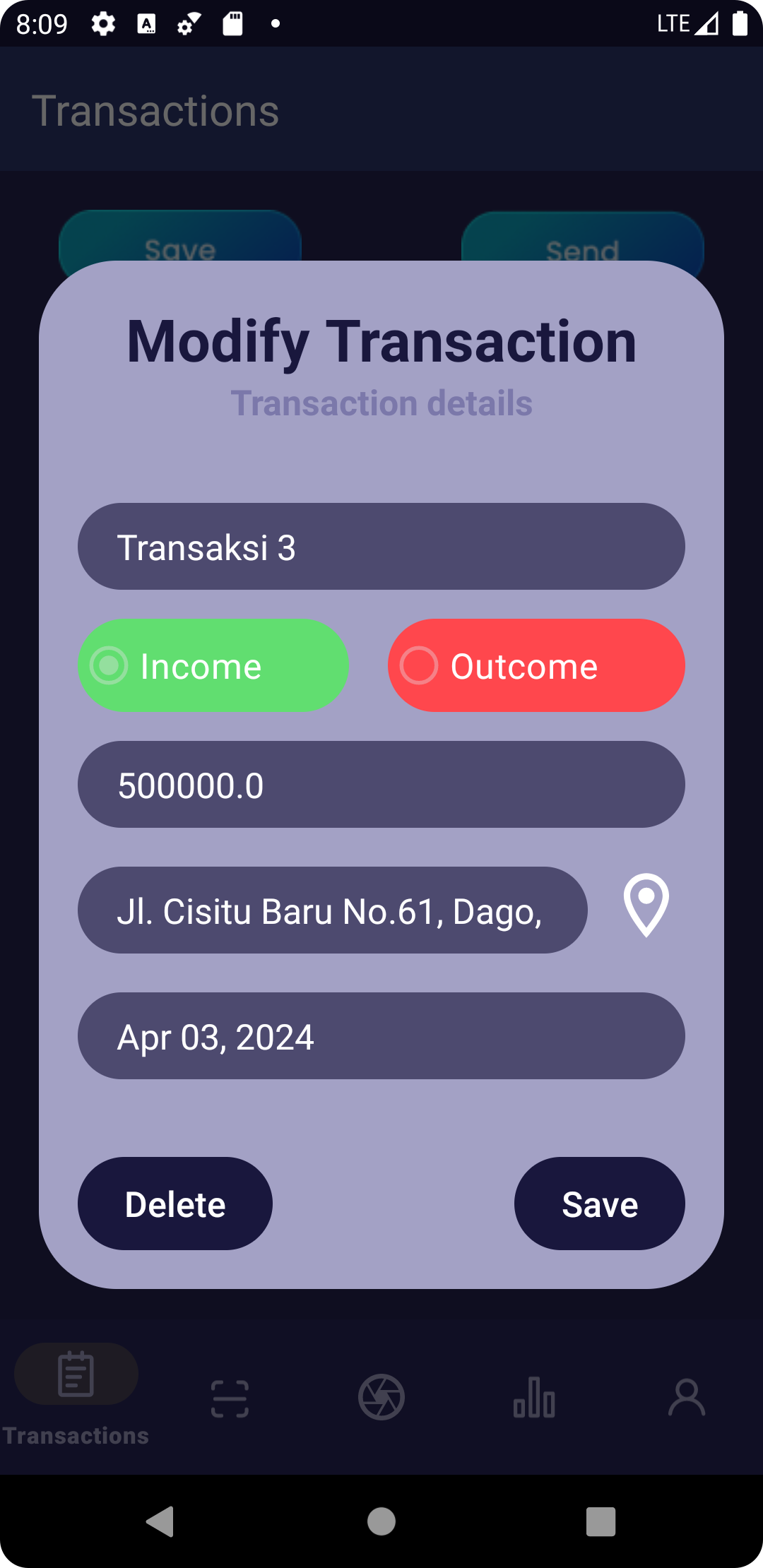Open the Apr 03, 2024 date picker
The height and width of the screenshot is (1568, 763).
point(381,1036)
